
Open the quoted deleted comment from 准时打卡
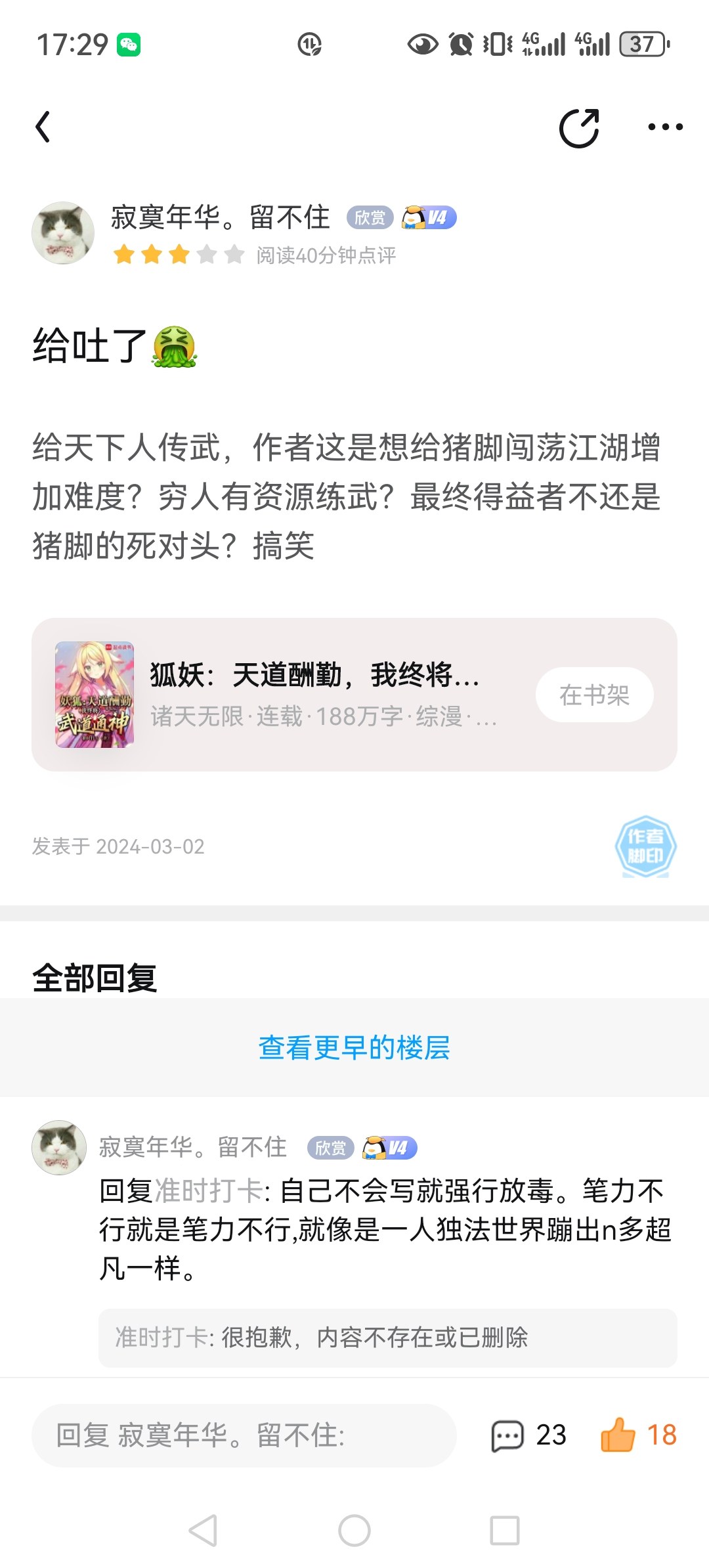click(x=387, y=1338)
